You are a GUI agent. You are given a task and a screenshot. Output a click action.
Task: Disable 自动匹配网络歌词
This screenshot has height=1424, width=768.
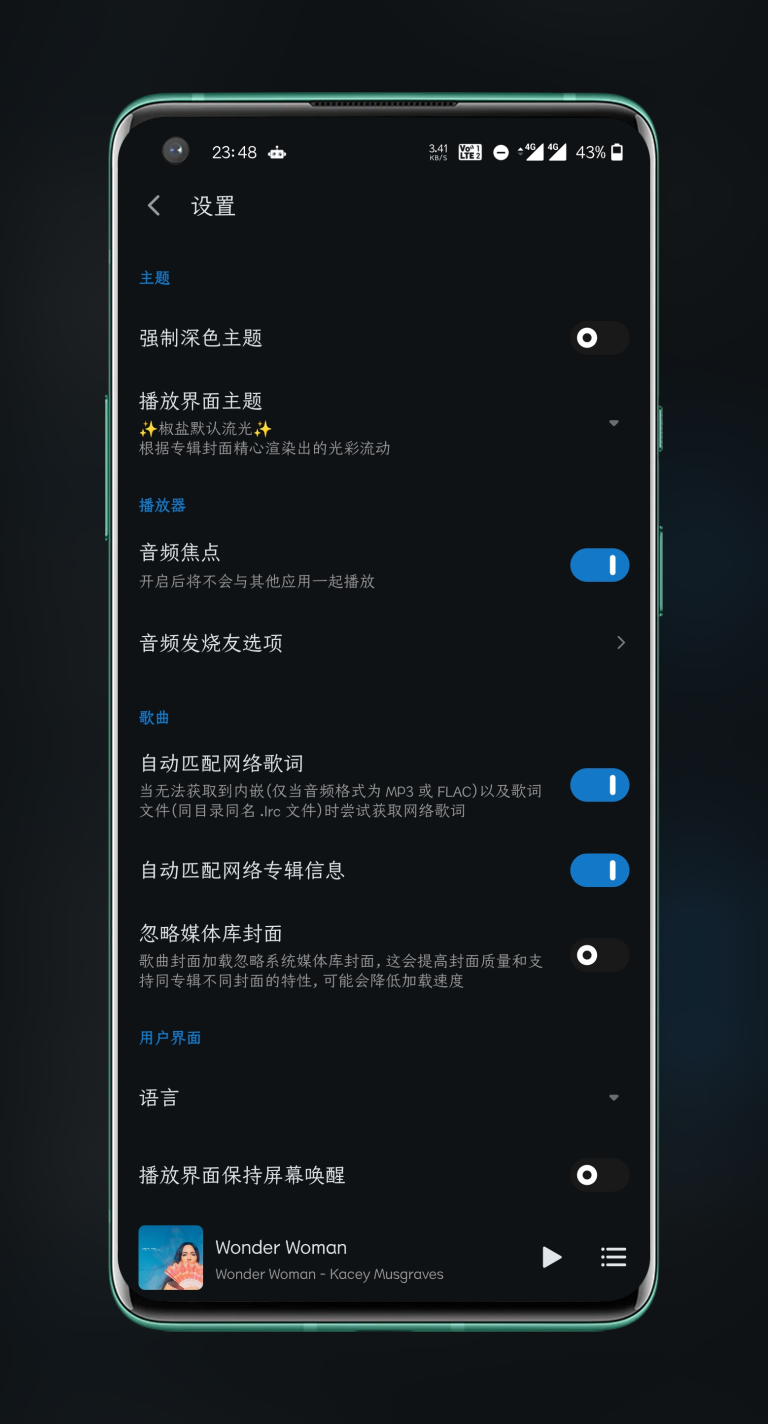[599, 785]
